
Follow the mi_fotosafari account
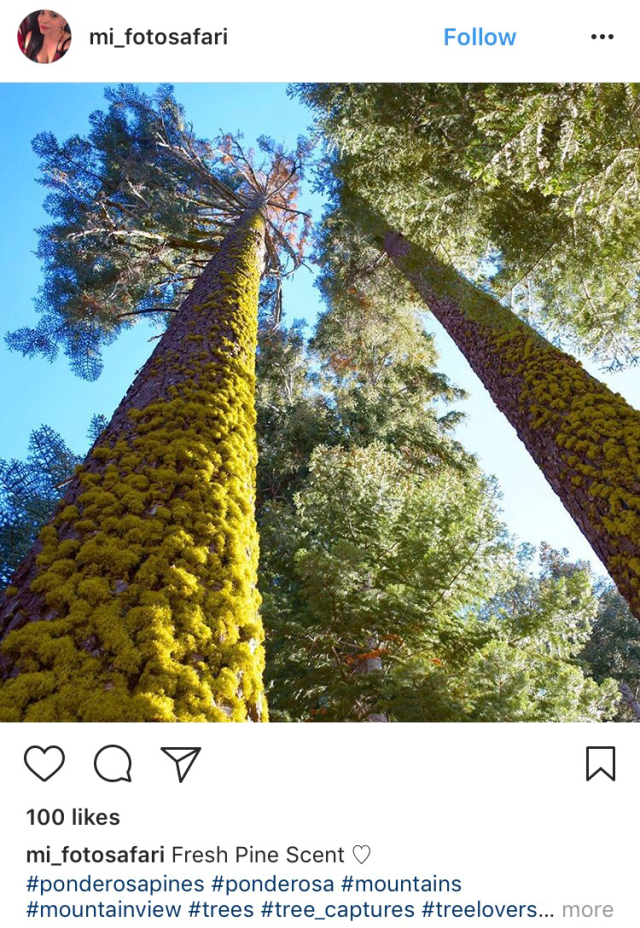[480, 37]
